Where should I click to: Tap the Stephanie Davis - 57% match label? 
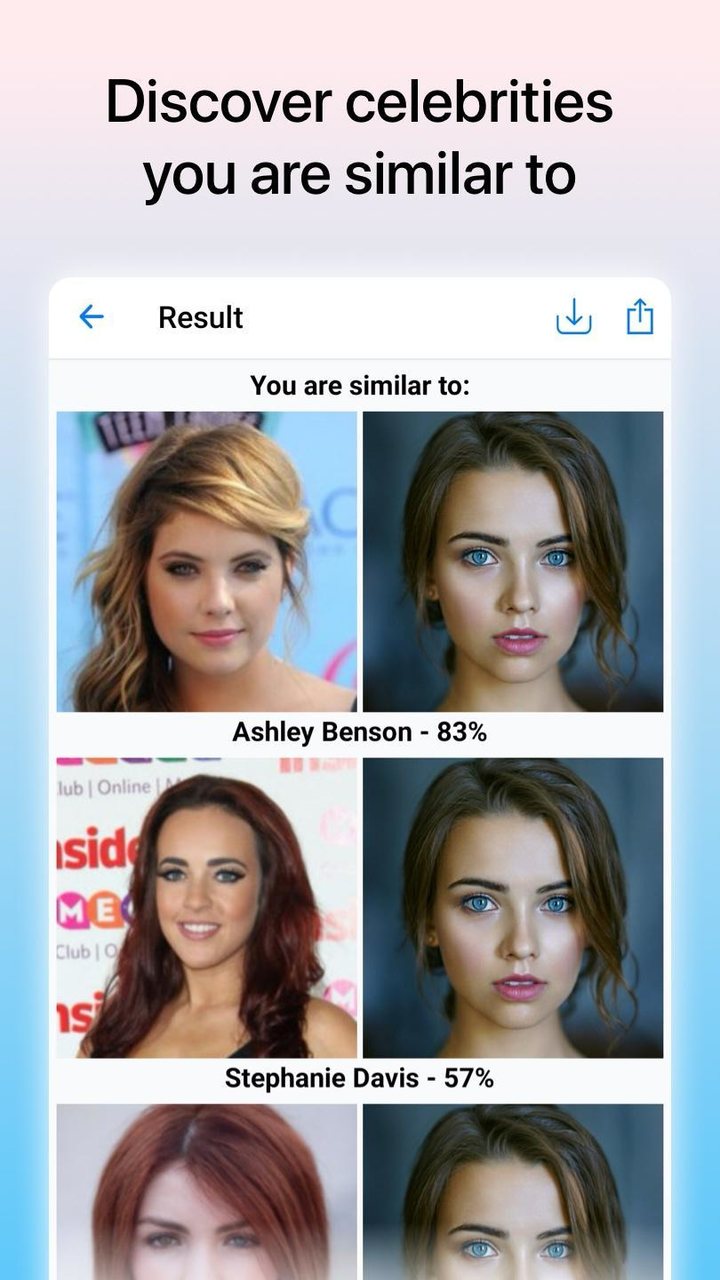click(360, 1078)
